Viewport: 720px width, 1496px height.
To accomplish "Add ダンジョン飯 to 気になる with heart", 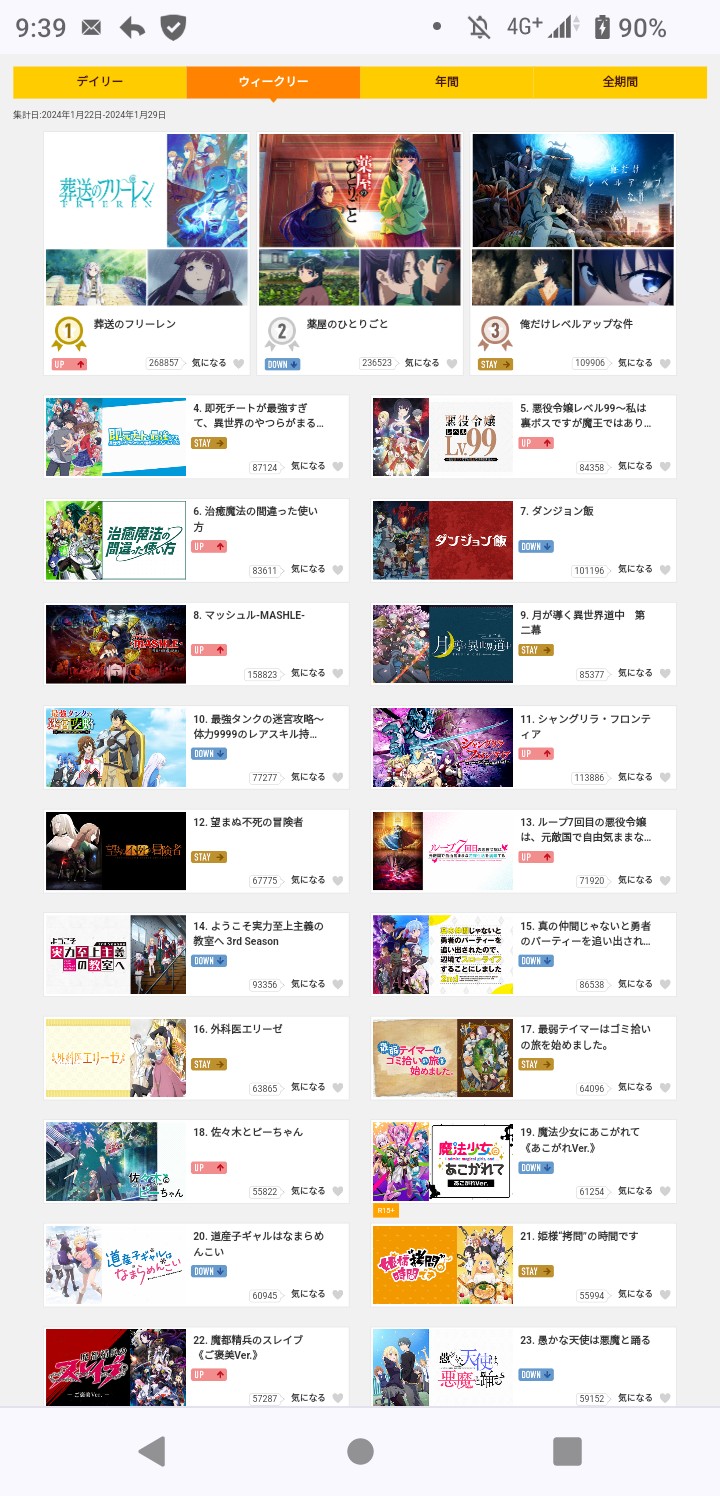I will click(665, 570).
